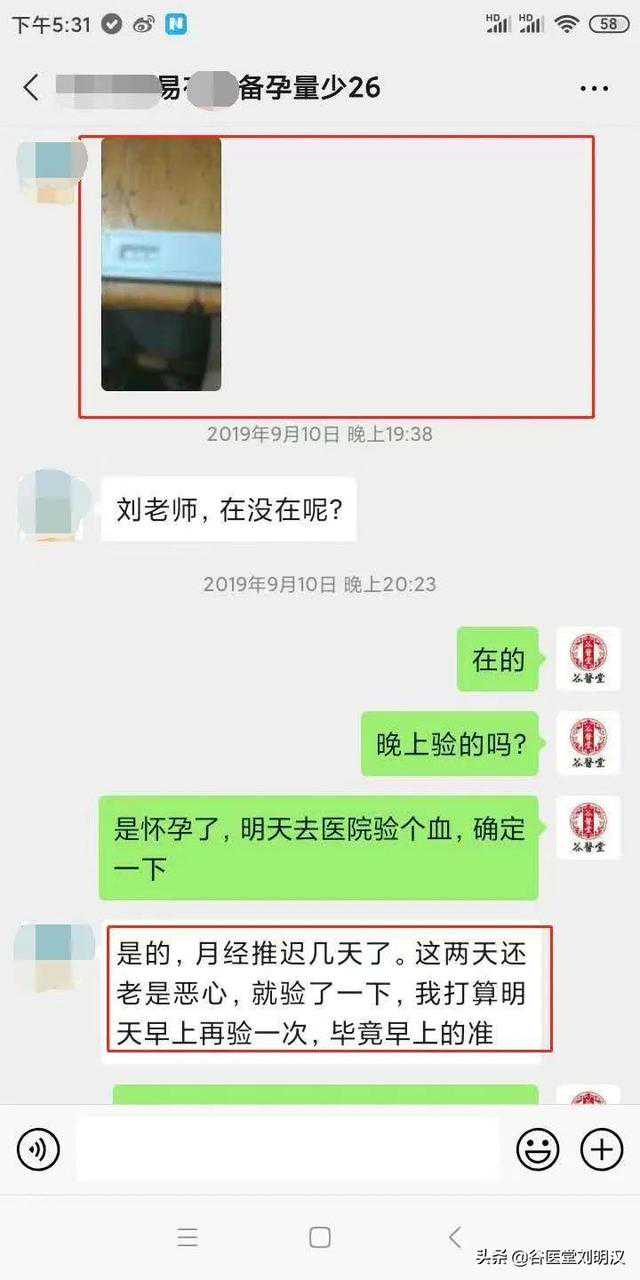Open the photo sent in the chat
This screenshot has height=1280, width=640.
click(x=161, y=264)
